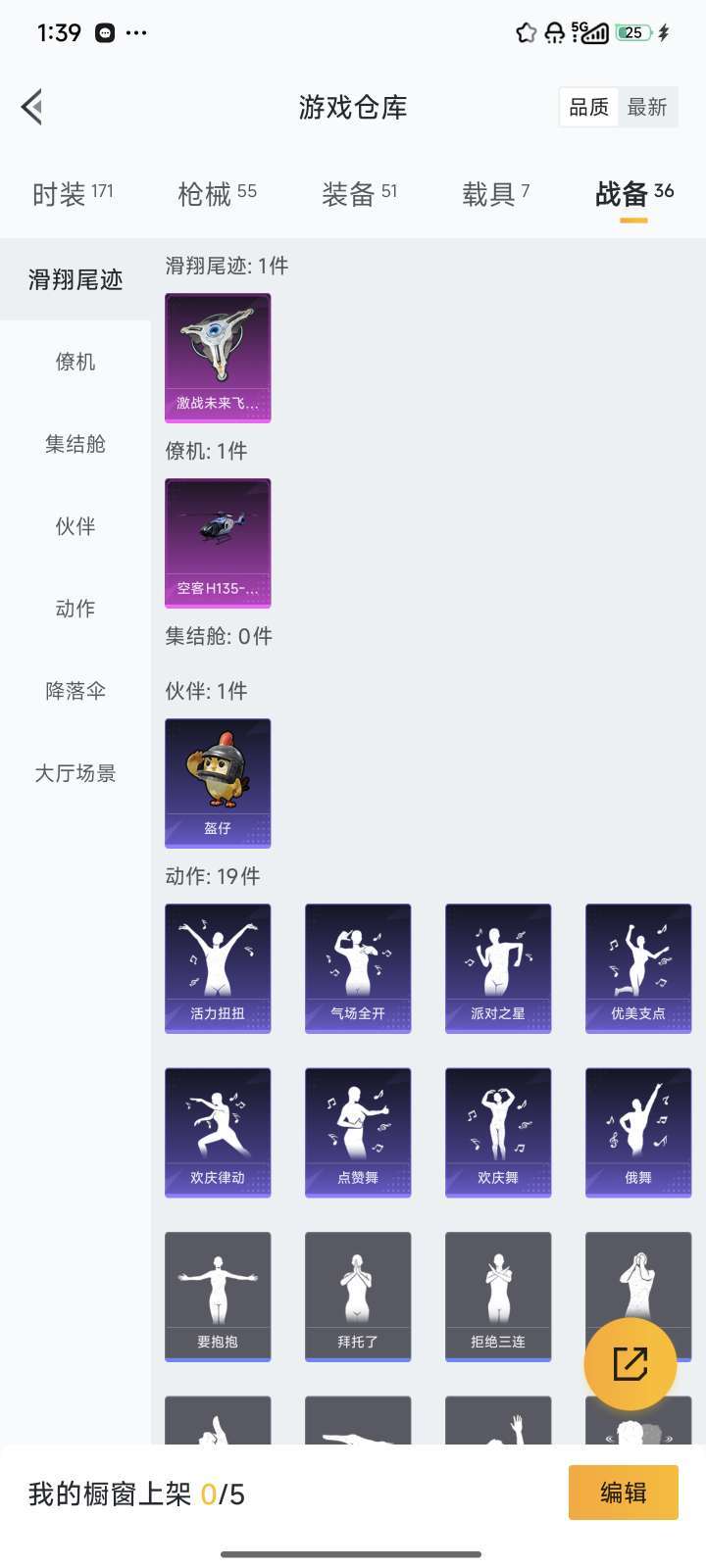706x1568 pixels.
Task: Select the 伙伴 sidebar category
Action: point(74,526)
